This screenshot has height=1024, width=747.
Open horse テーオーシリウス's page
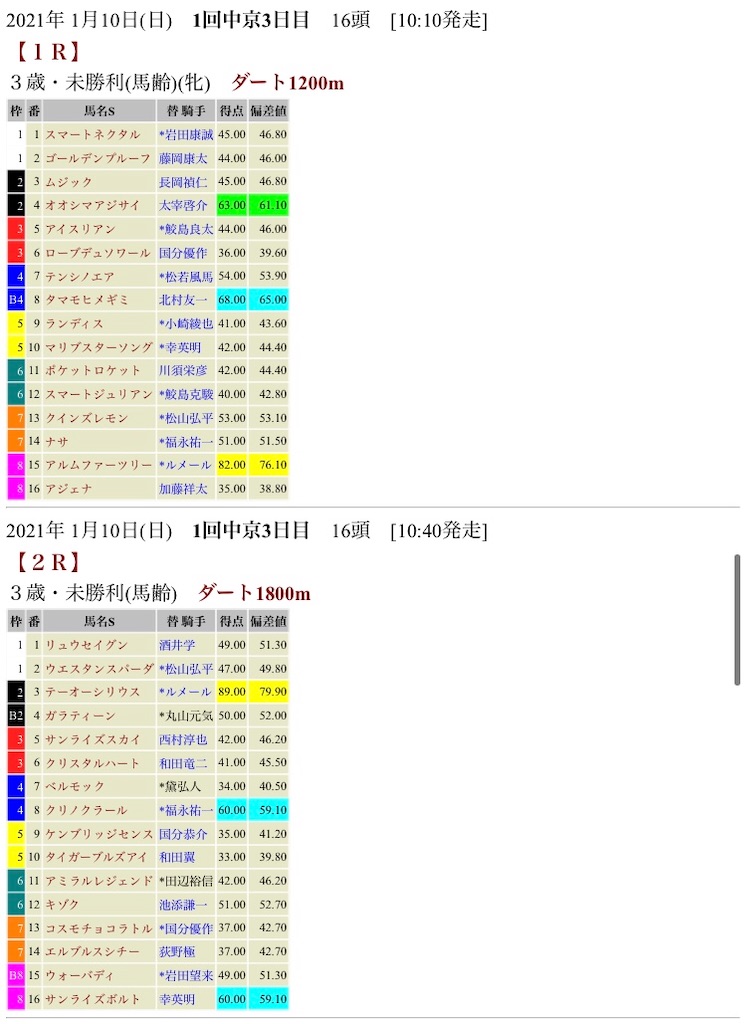point(93,692)
